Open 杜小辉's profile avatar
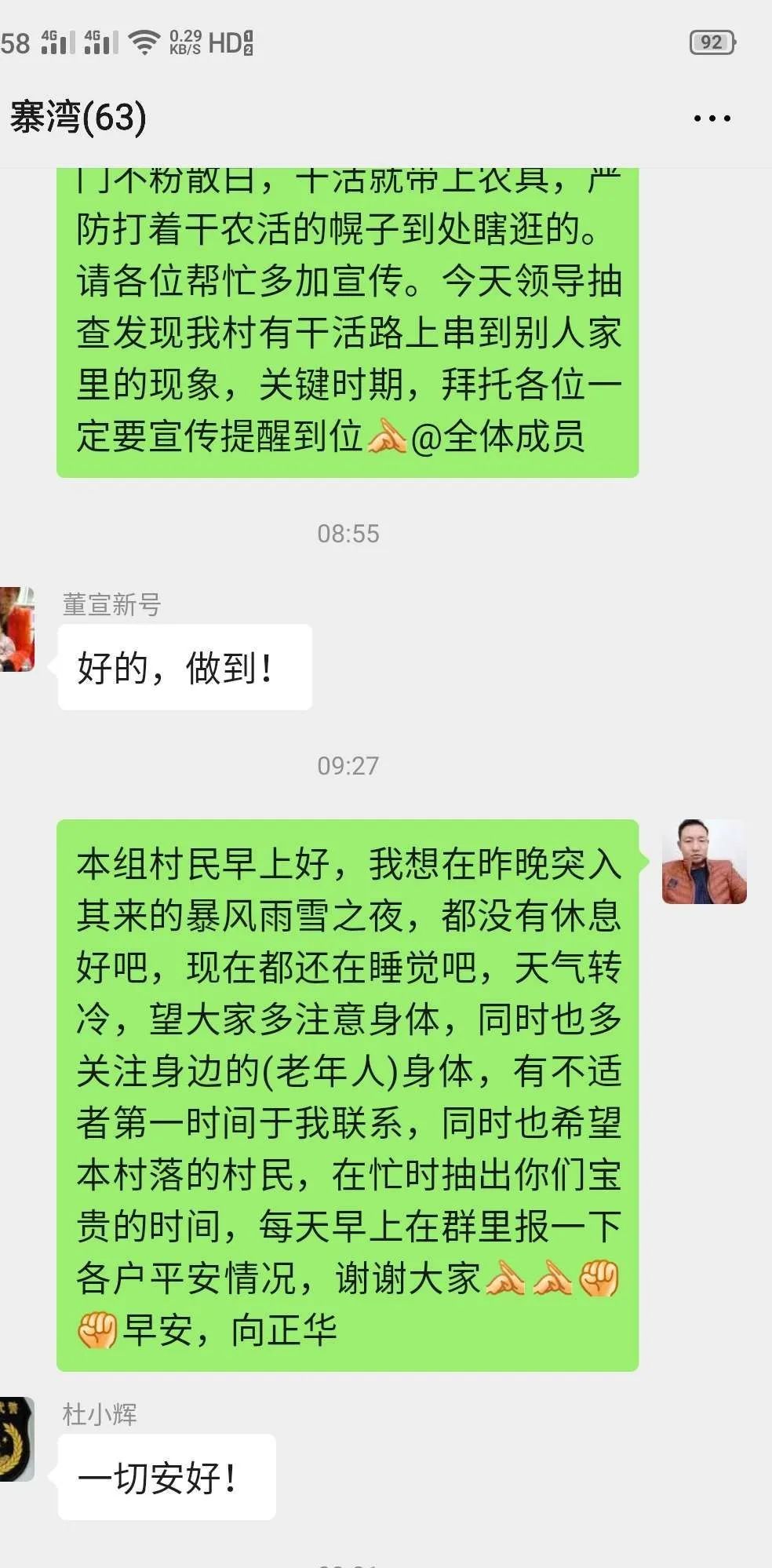This screenshot has width=772, height=1568. 16,1439
